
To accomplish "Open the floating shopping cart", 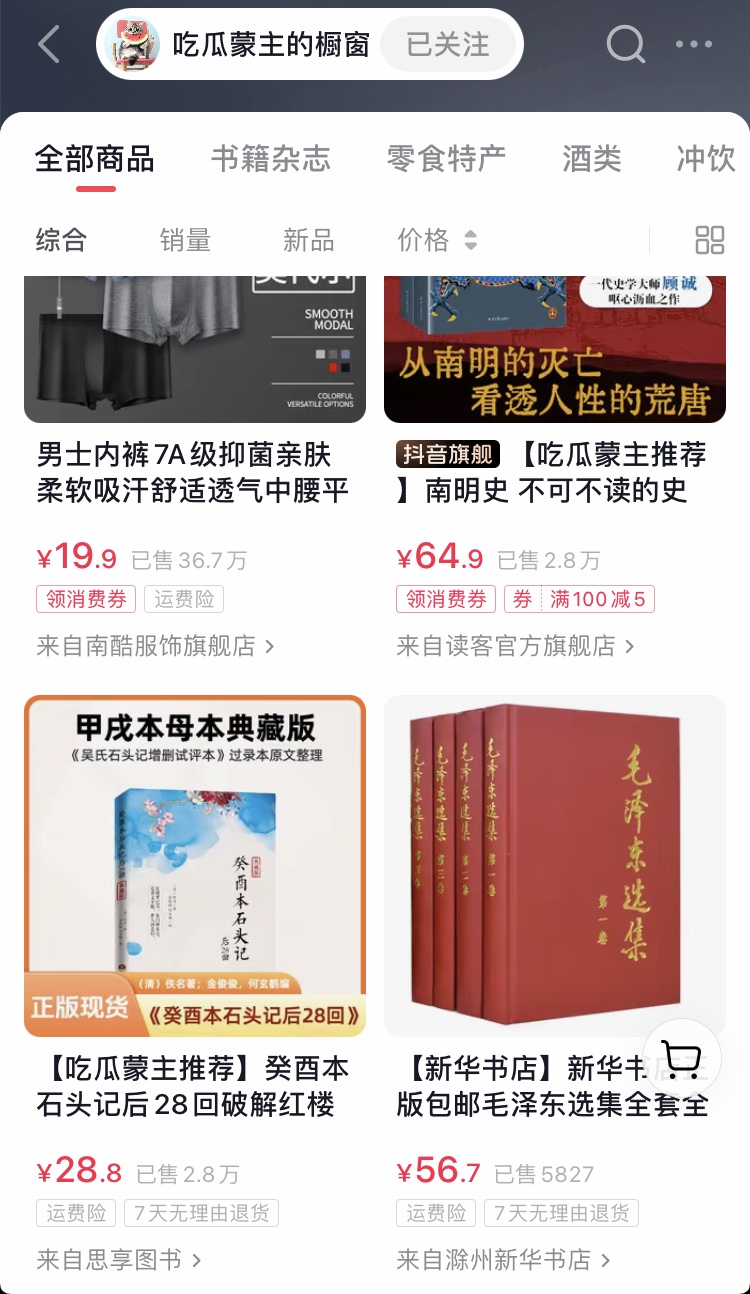I will point(682,1060).
